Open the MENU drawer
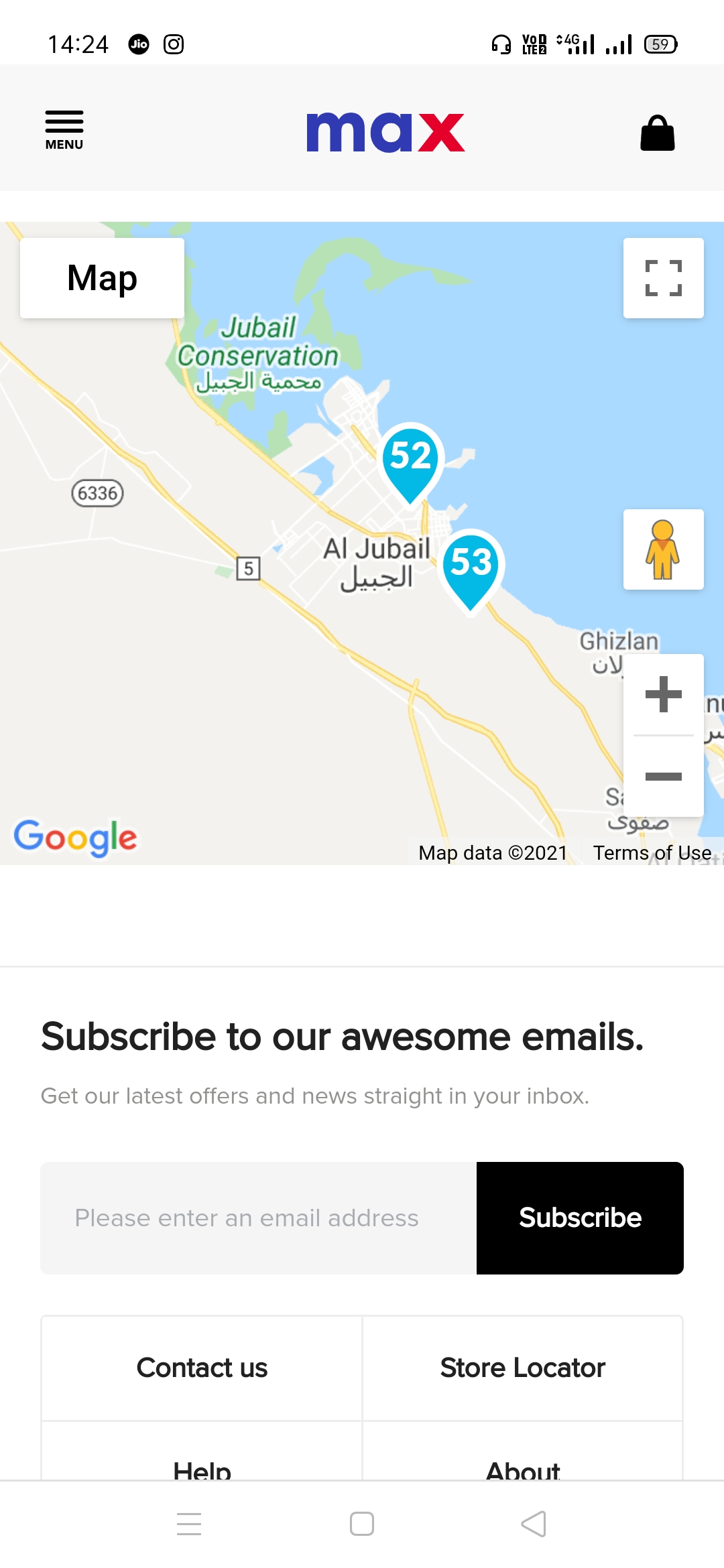Image resolution: width=724 pixels, height=1568 pixels. click(64, 130)
